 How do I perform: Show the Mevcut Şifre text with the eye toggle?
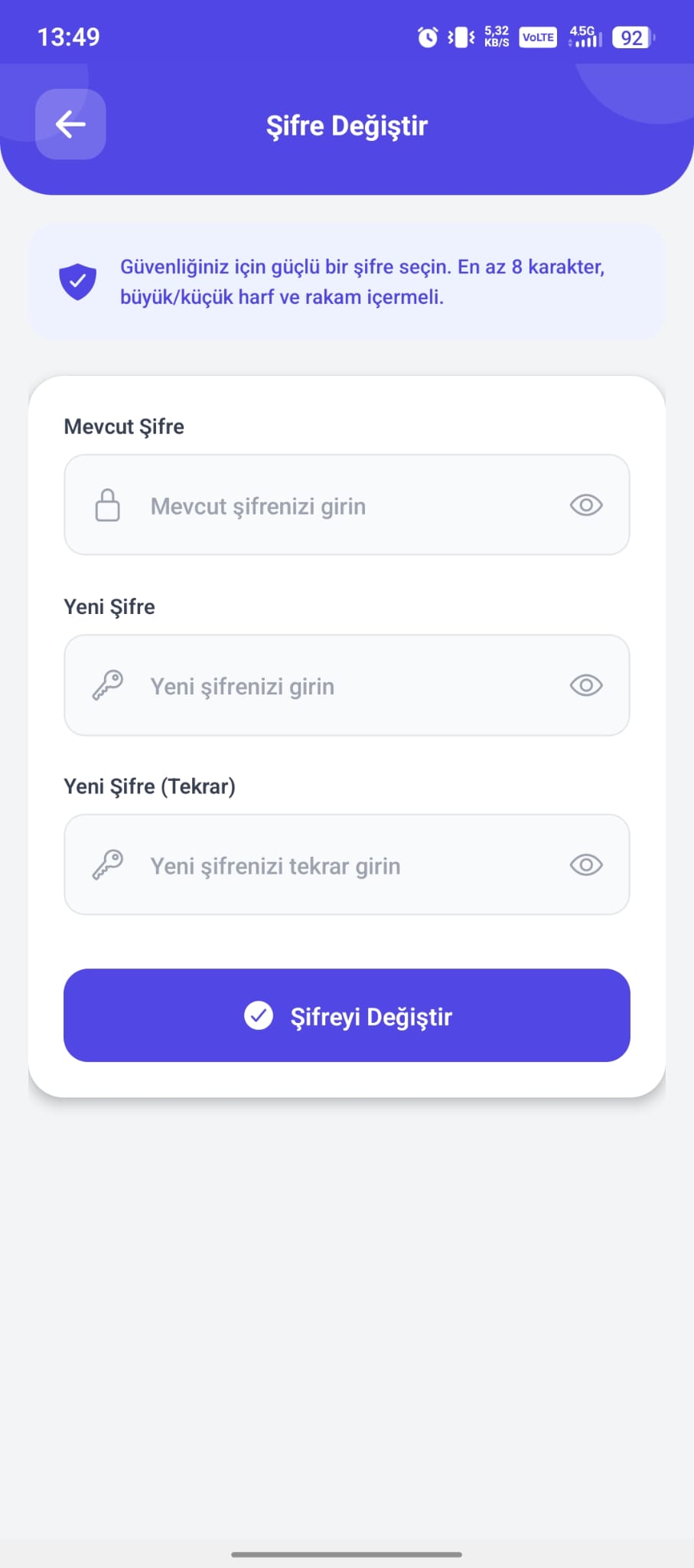pos(585,505)
